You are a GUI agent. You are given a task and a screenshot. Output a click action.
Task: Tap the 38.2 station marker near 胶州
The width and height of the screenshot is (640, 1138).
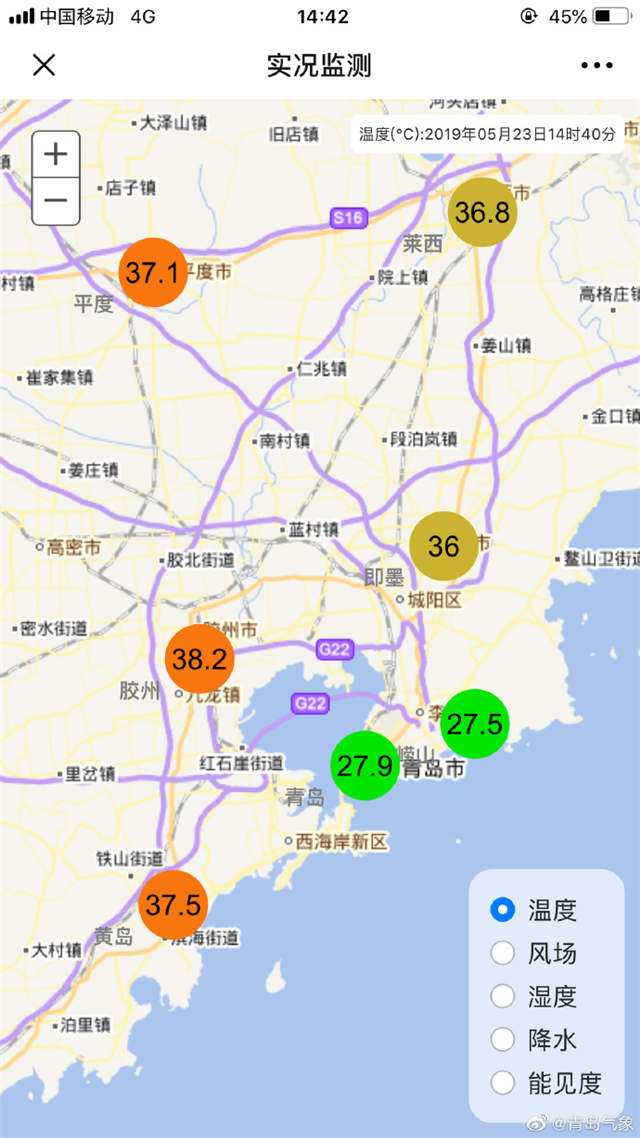pos(200,659)
